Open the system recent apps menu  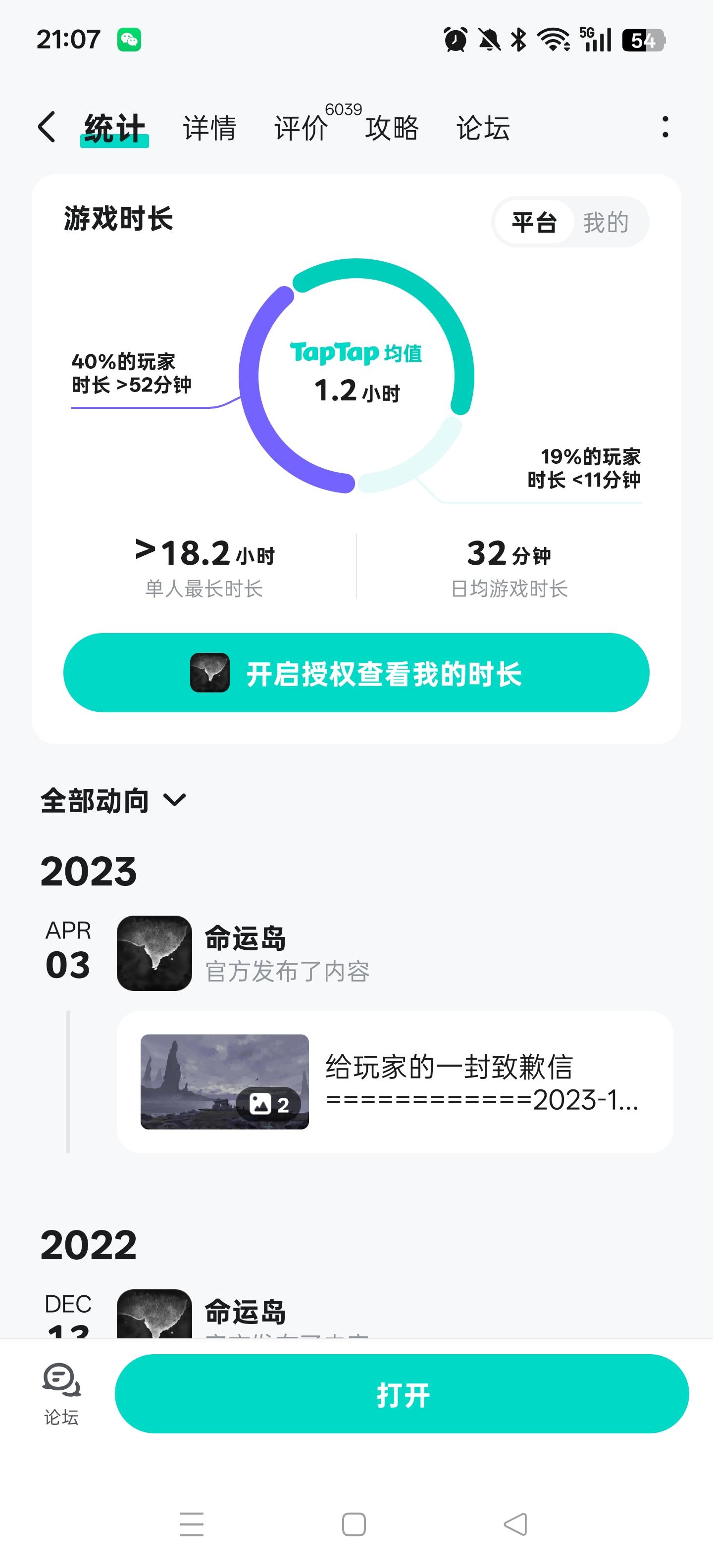point(192,1524)
